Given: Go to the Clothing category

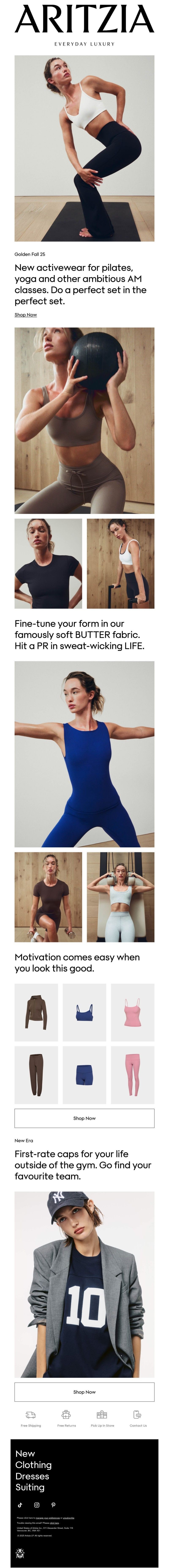Looking at the screenshot, I should pos(34,1465).
